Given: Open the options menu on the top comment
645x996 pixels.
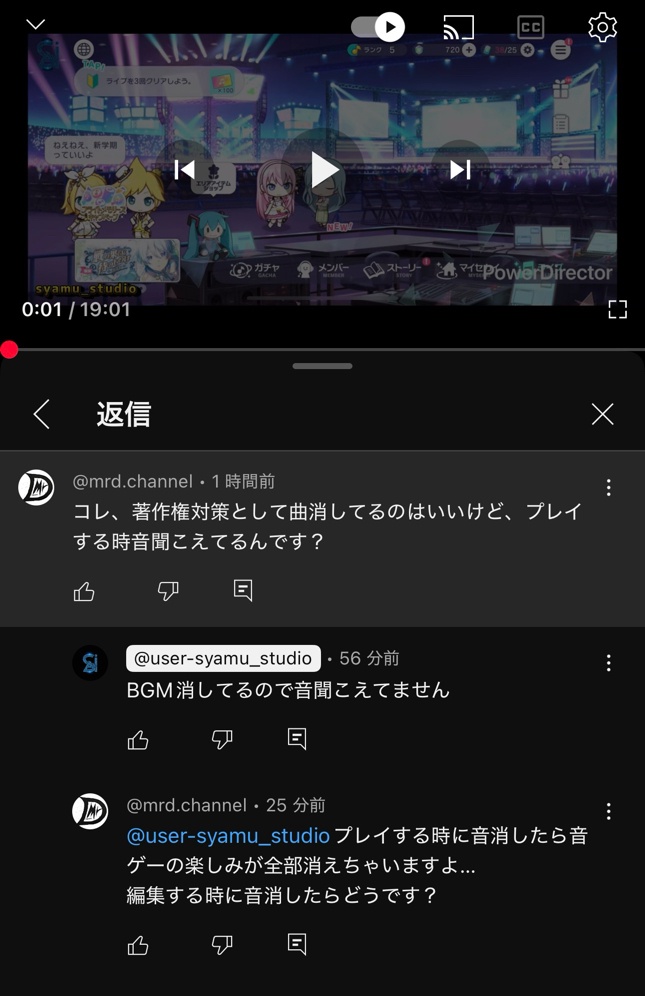Looking at the screenshot, I should tap(608, 487).
